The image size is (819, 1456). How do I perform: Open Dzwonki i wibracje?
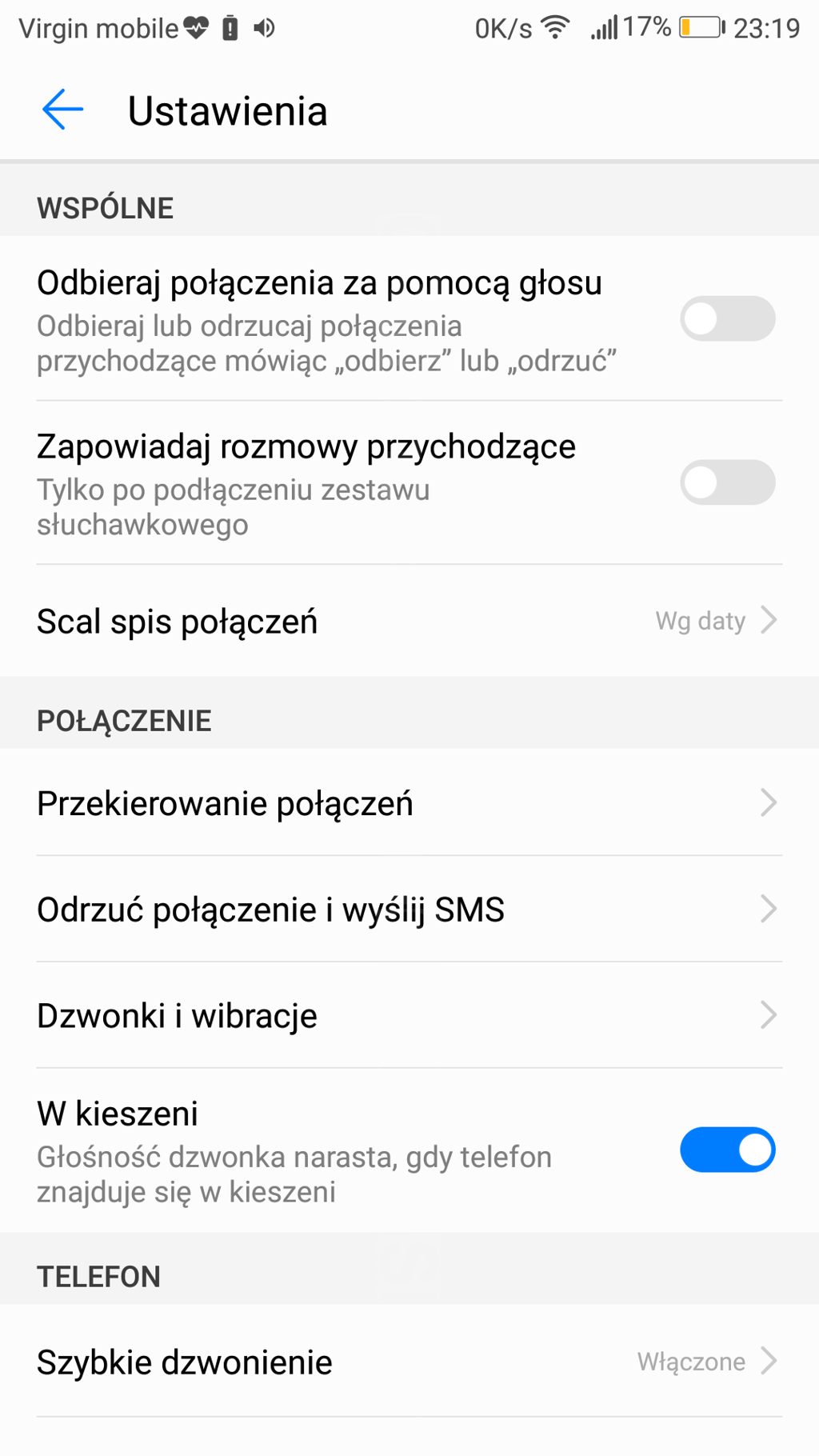pos(408,1016)
